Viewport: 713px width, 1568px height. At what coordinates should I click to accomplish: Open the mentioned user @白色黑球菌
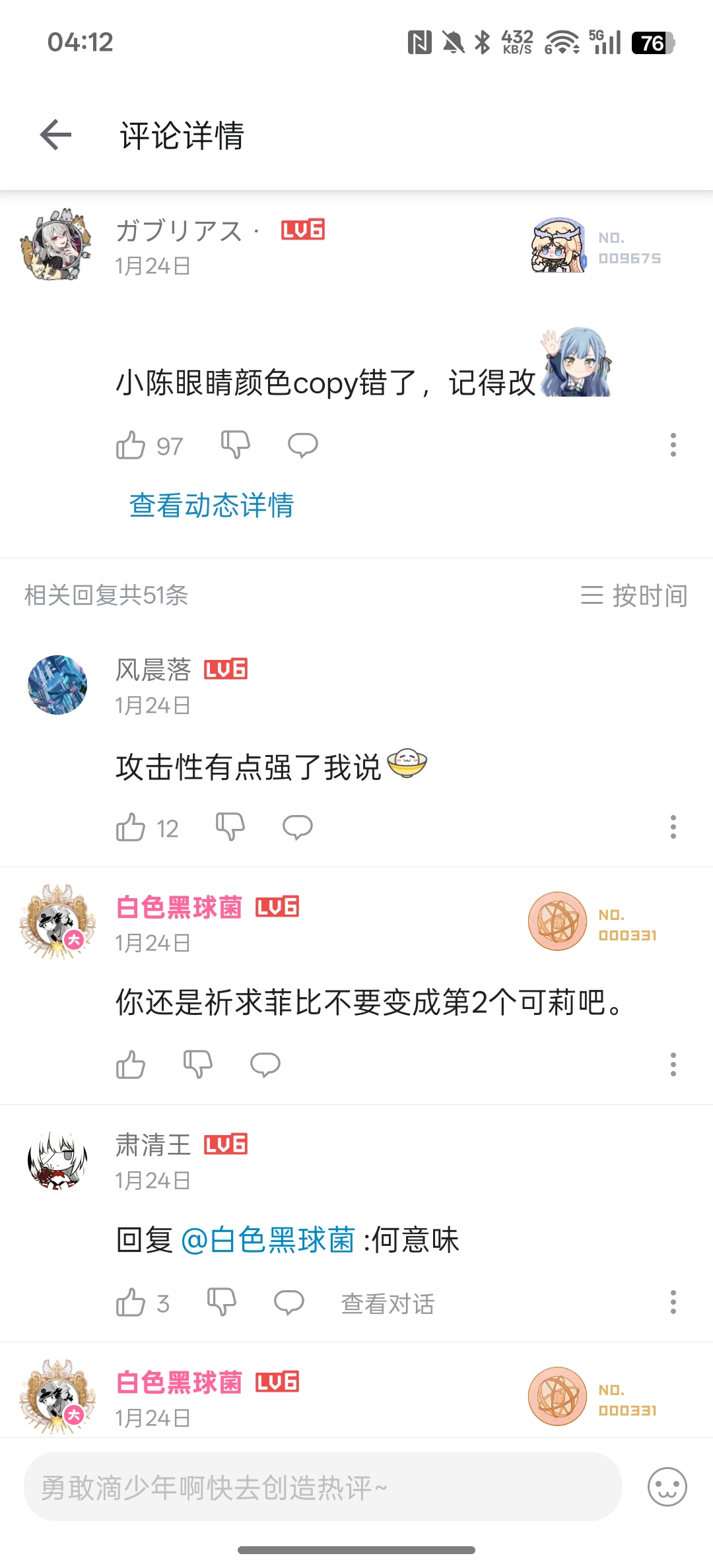pyautogui.click(x=267, y=1240)
